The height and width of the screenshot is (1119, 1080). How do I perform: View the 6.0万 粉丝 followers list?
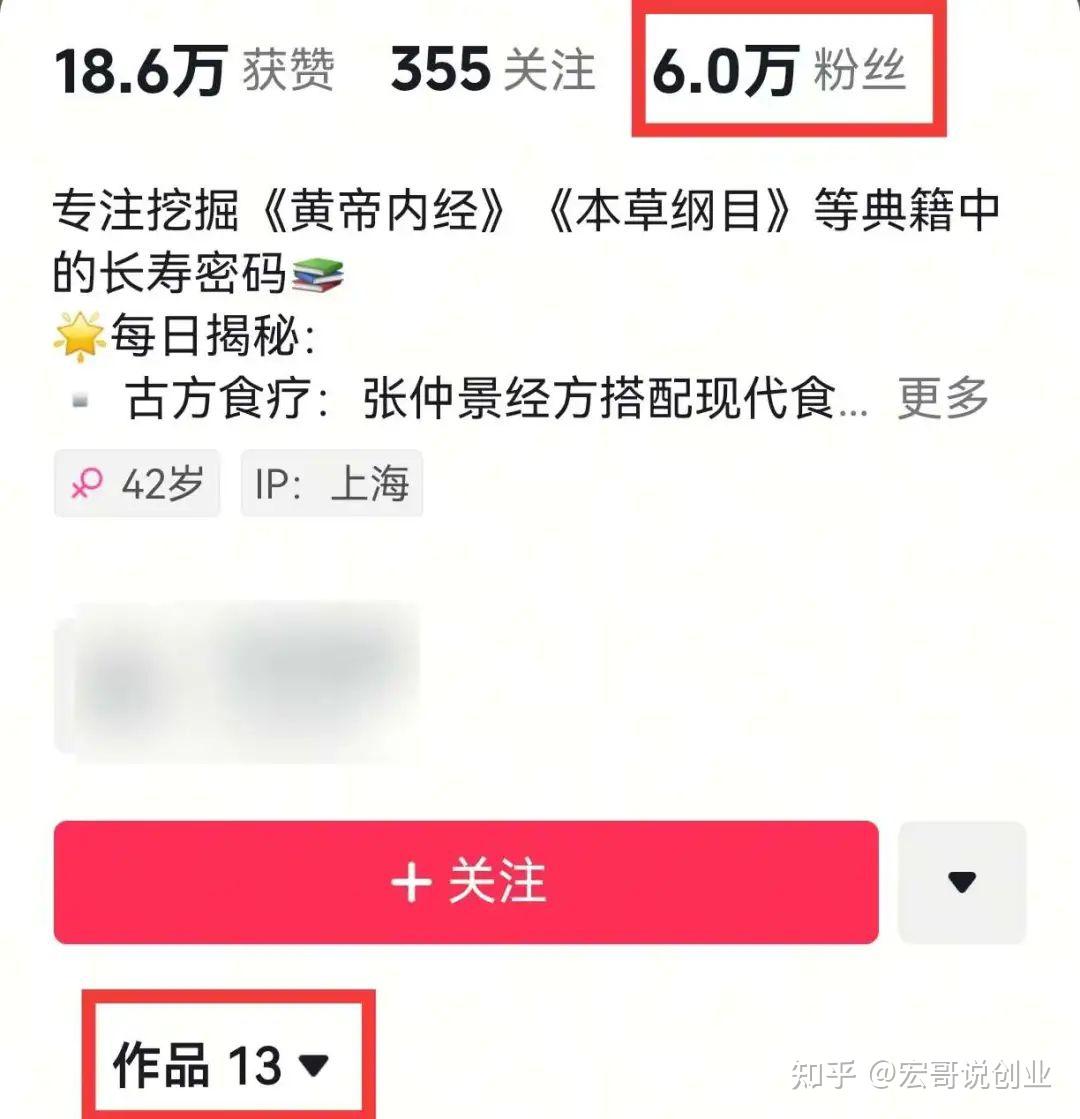pyautogui.click(x=778, y=72)
